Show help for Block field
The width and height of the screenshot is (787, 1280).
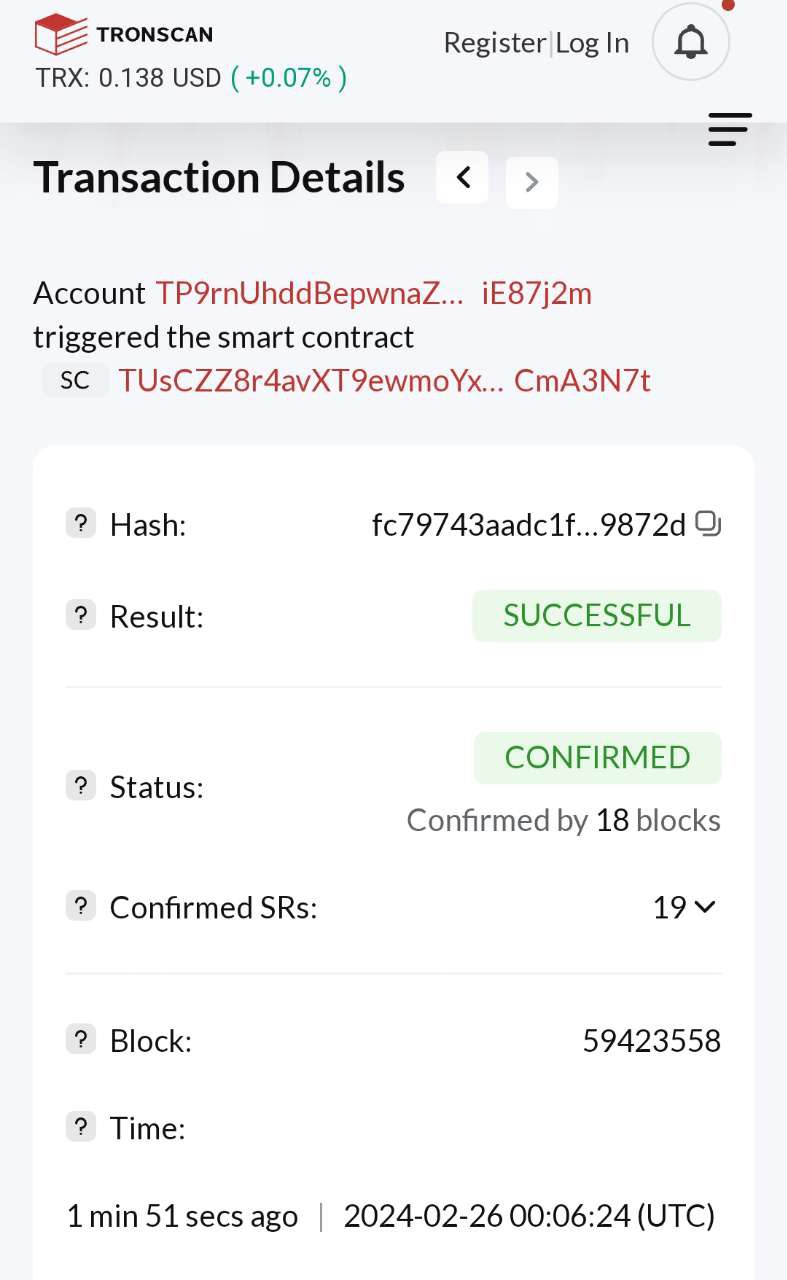coord(81,1040)
